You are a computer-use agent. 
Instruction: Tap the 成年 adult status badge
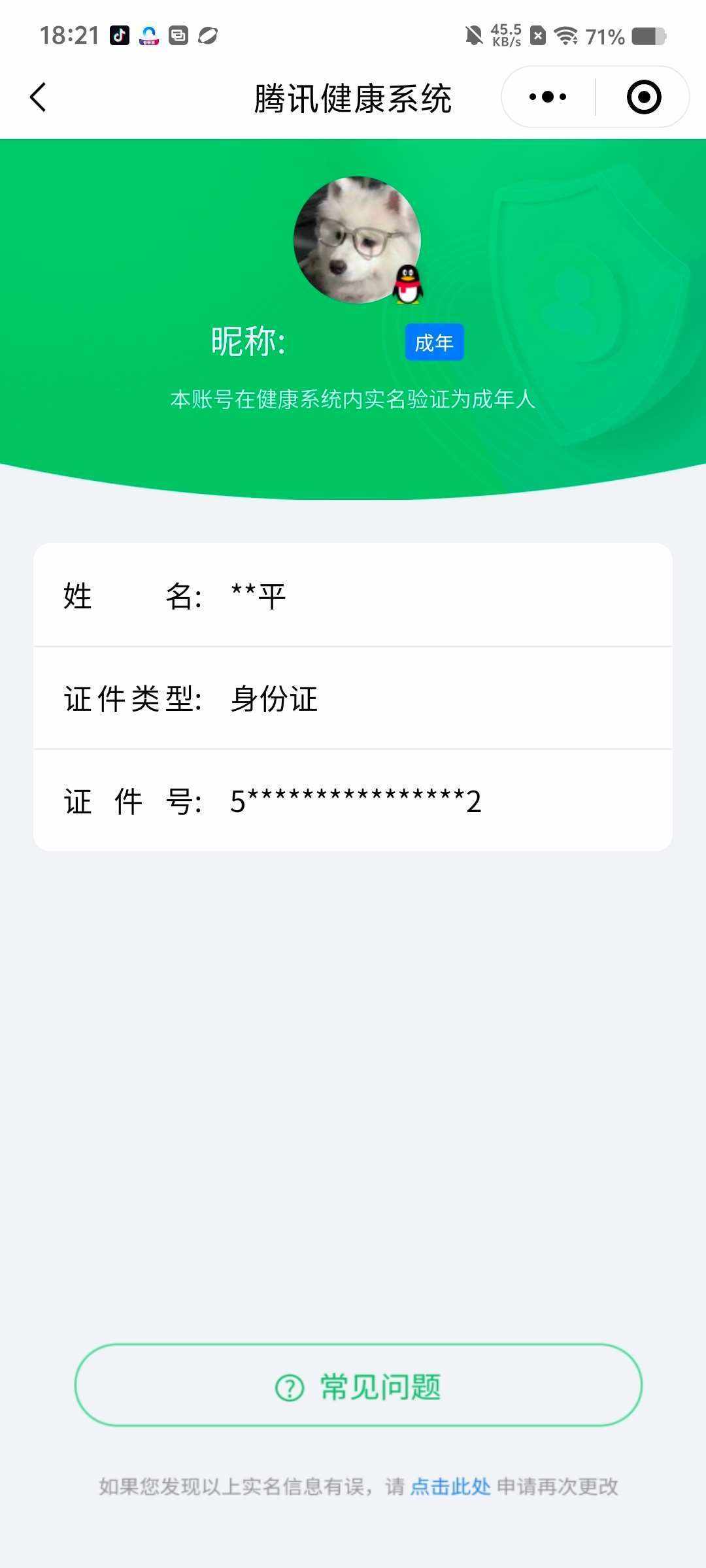(434, 342)
